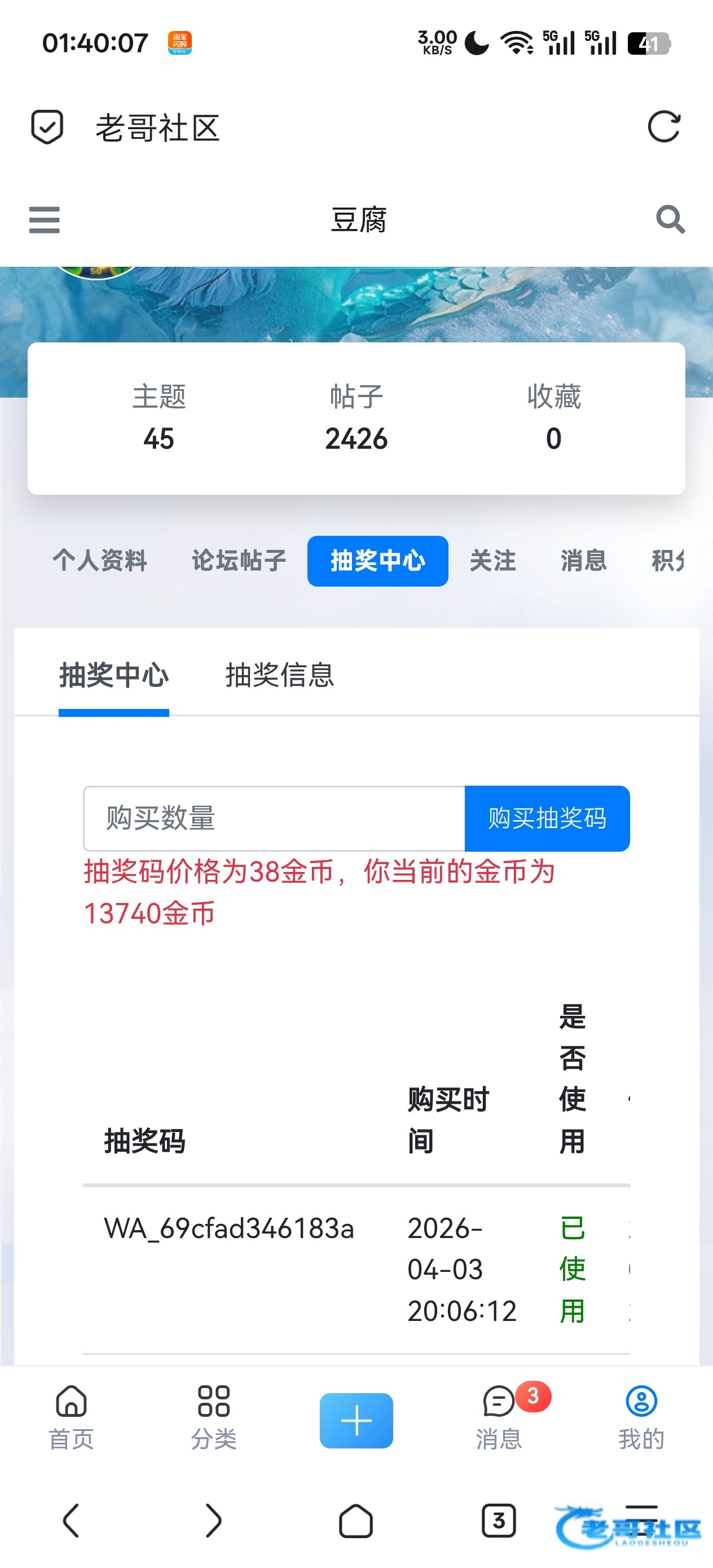Go back with the browser back arrow
This screenshot has width=713, height=1568.
tap(71, 1521)
